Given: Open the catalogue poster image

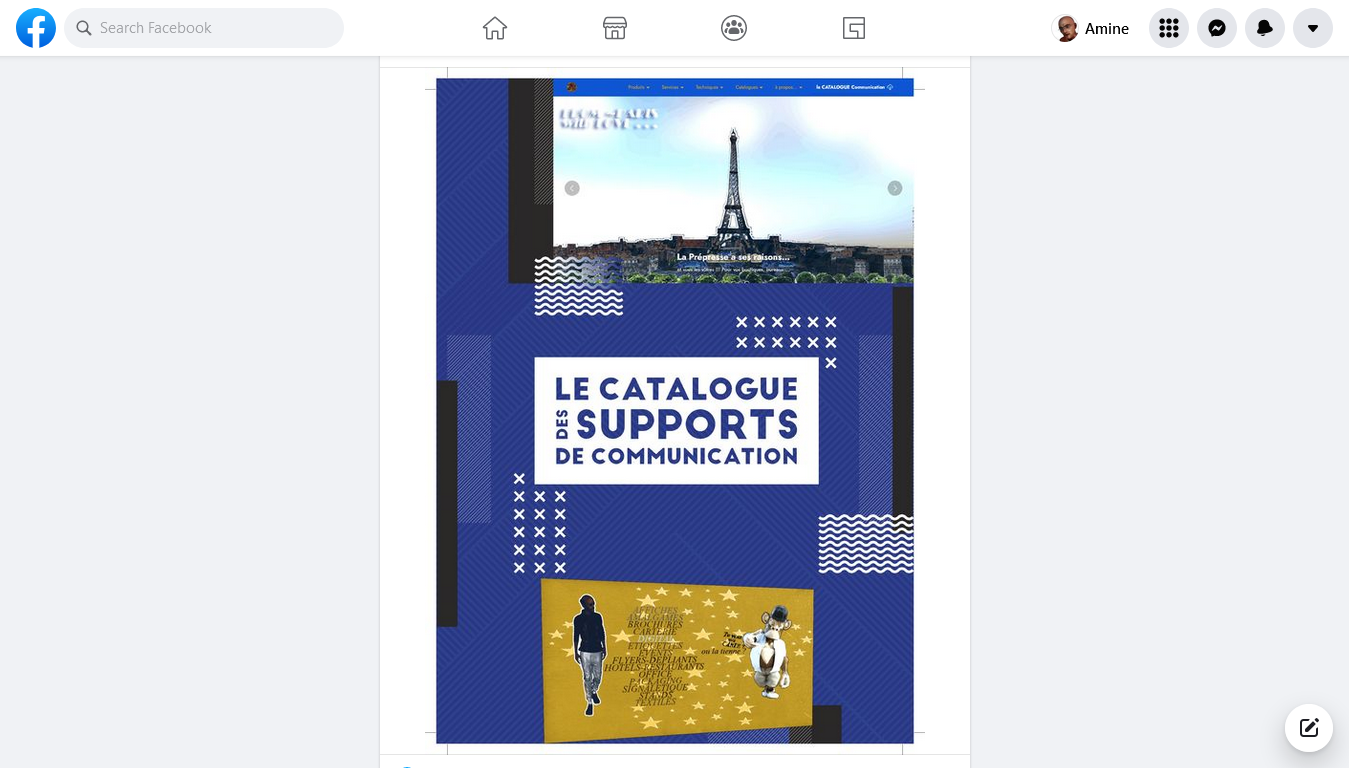Looking at the screenshot, I should [x=675, y=410].
